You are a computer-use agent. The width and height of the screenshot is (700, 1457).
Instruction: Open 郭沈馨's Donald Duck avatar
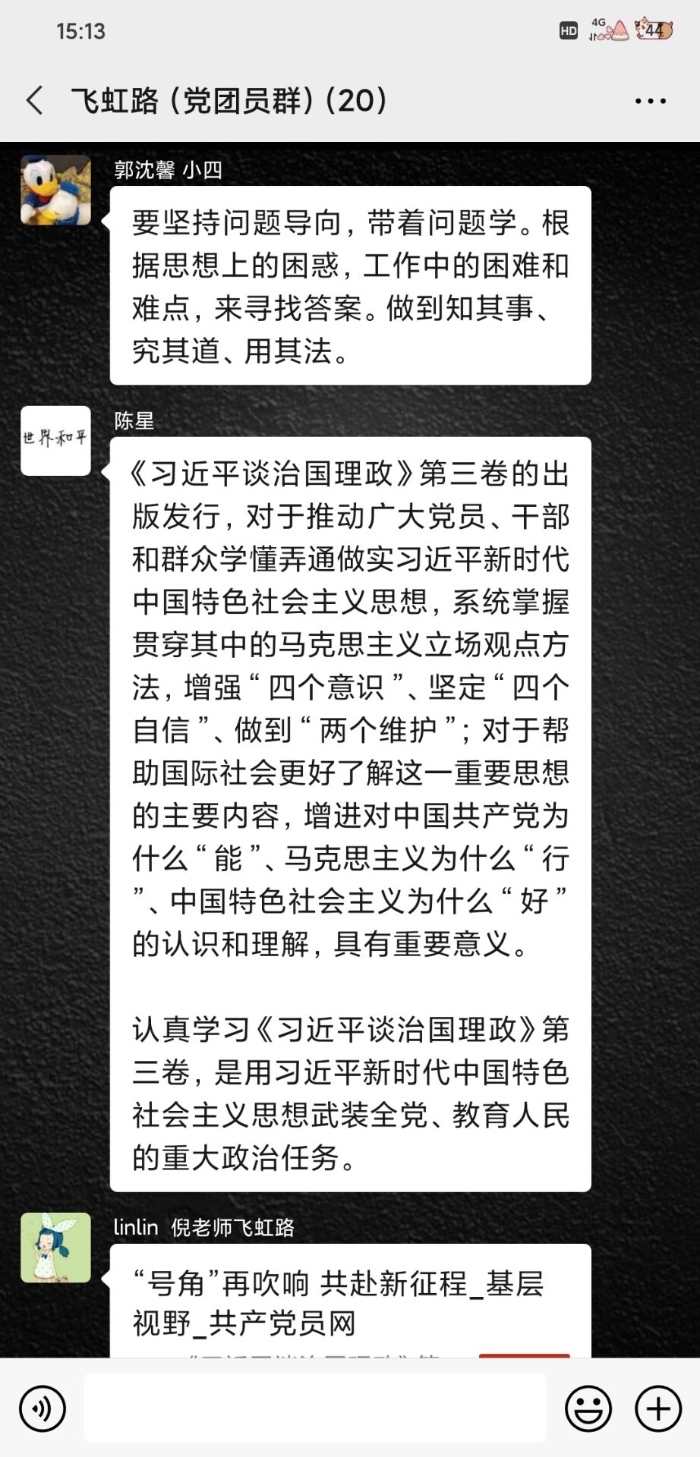point(56,190)
